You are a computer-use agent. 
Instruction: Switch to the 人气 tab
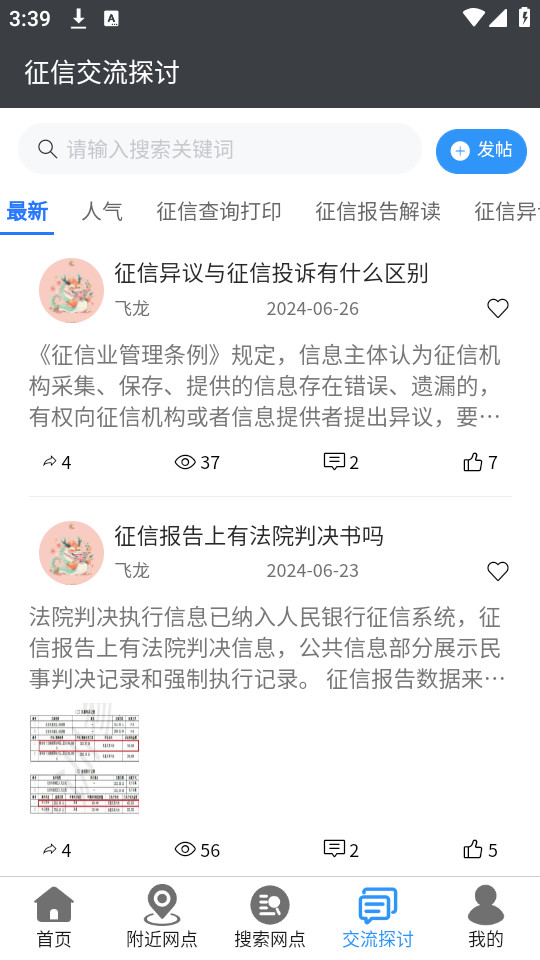[x=102, y=211]
